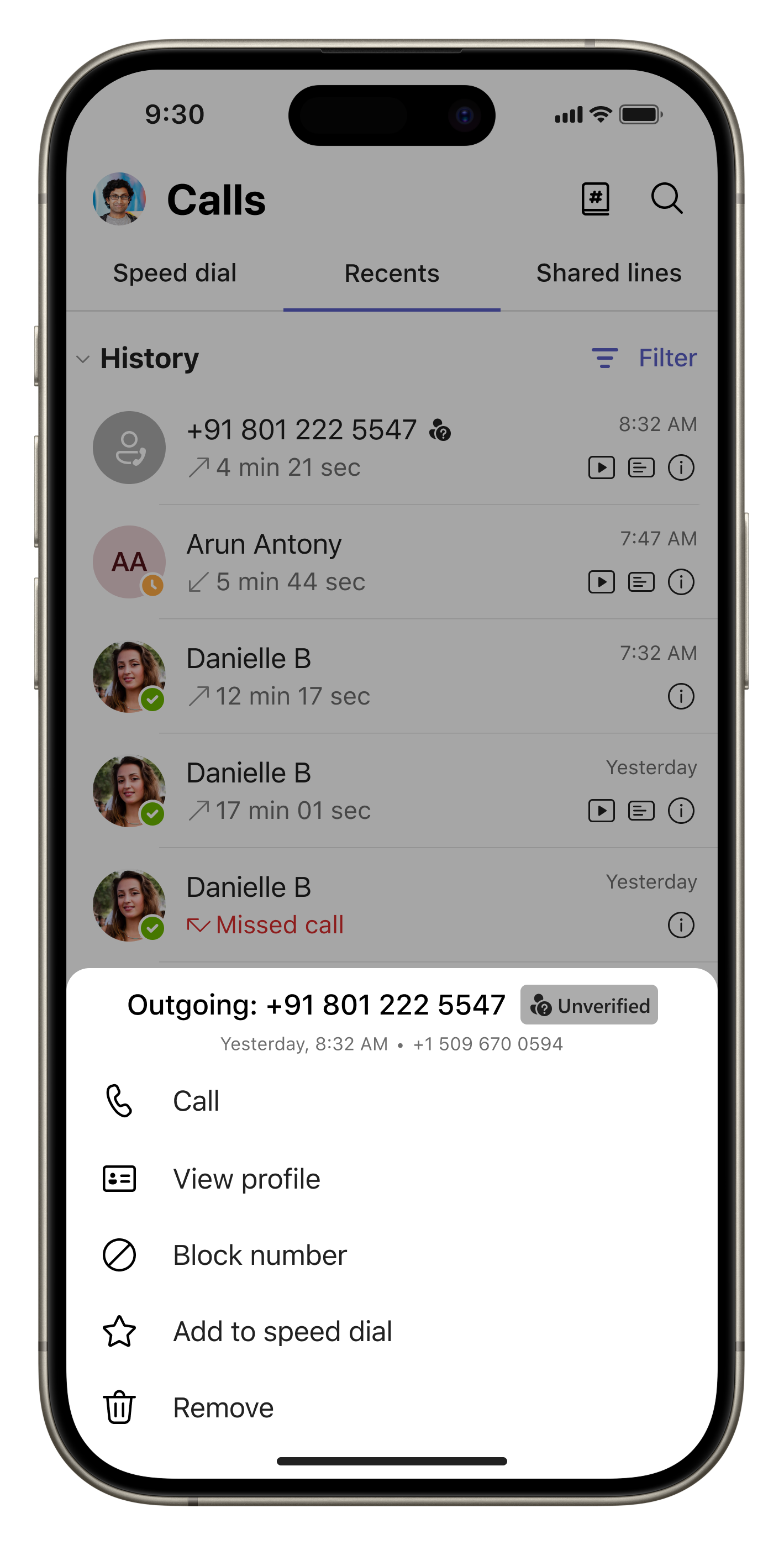Open the profile avatar next to Calls

point(119,198)
